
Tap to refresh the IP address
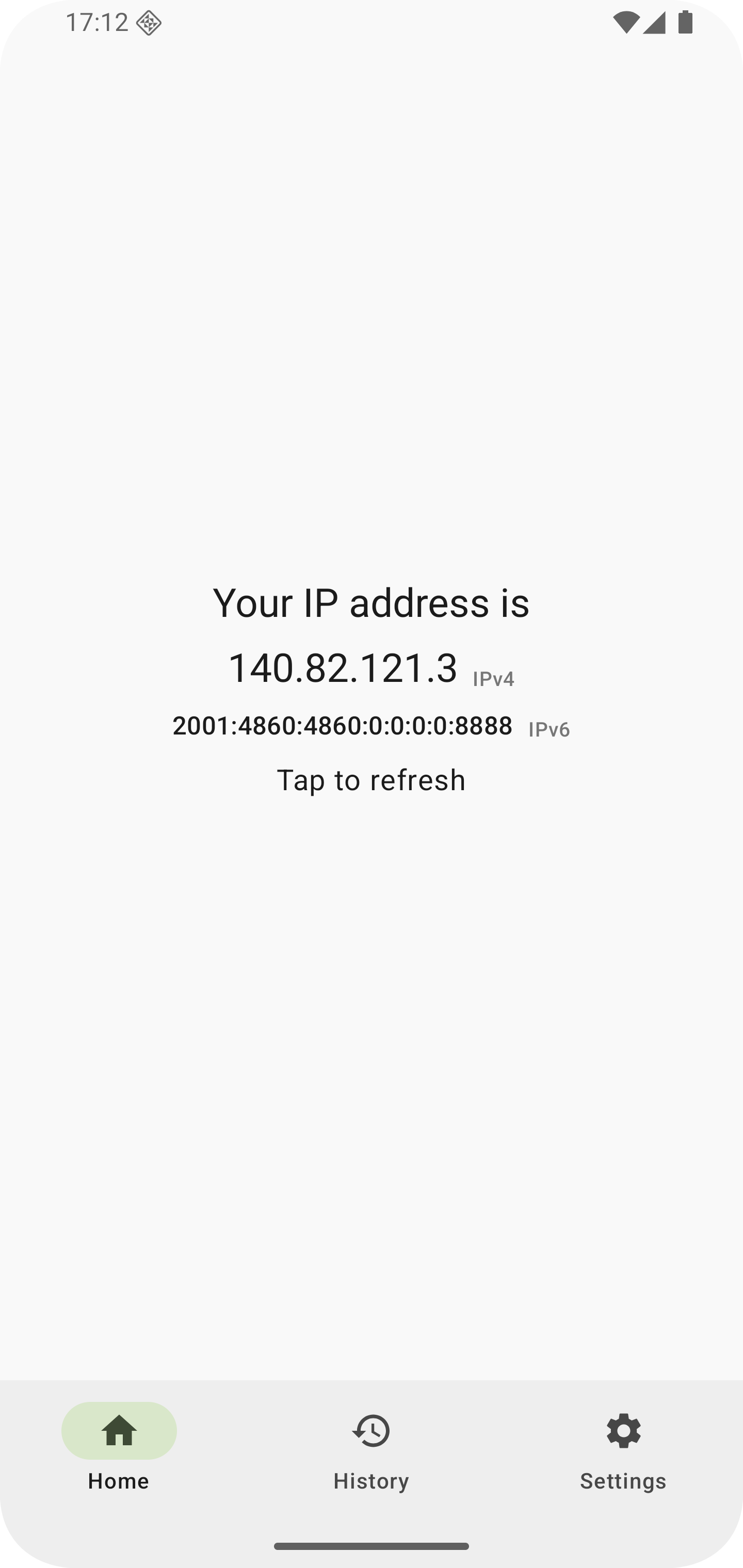pyautogui.click(x=371, y=780)
